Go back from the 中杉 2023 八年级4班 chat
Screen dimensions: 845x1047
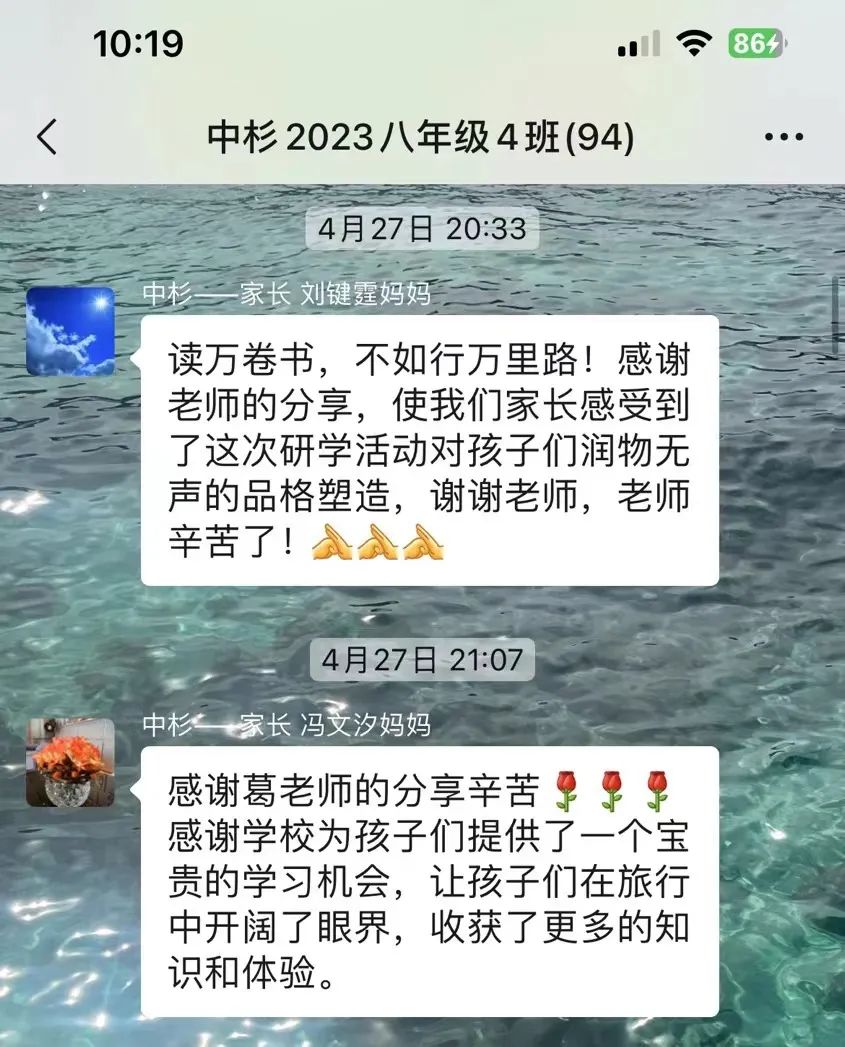pos(47,137)
